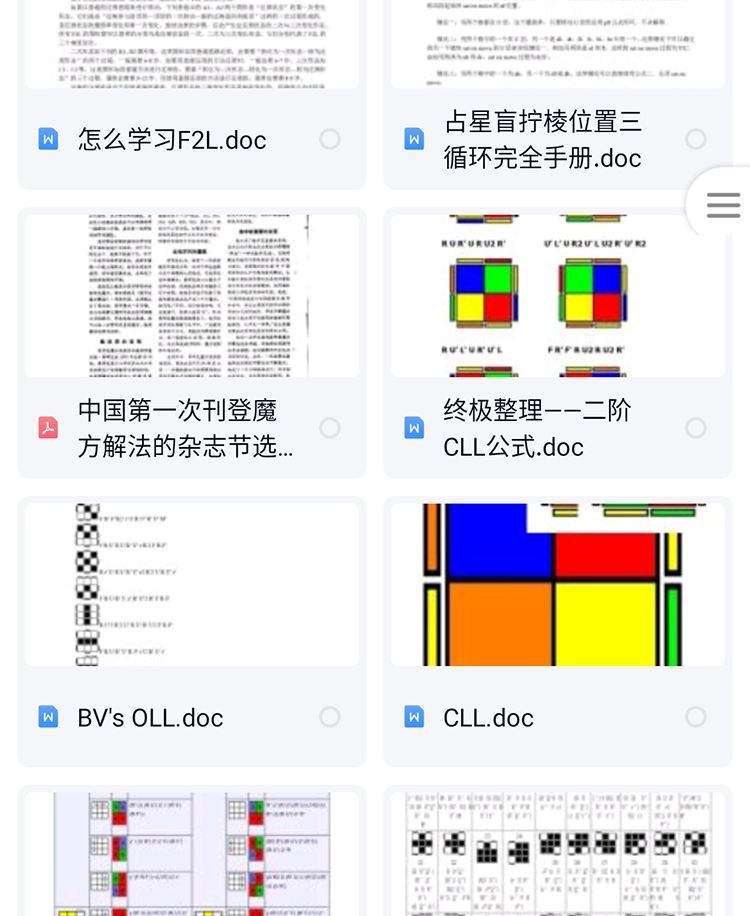Choose CLL.doc with its selection circle
750x916 pixels.
tap(696, 717)
